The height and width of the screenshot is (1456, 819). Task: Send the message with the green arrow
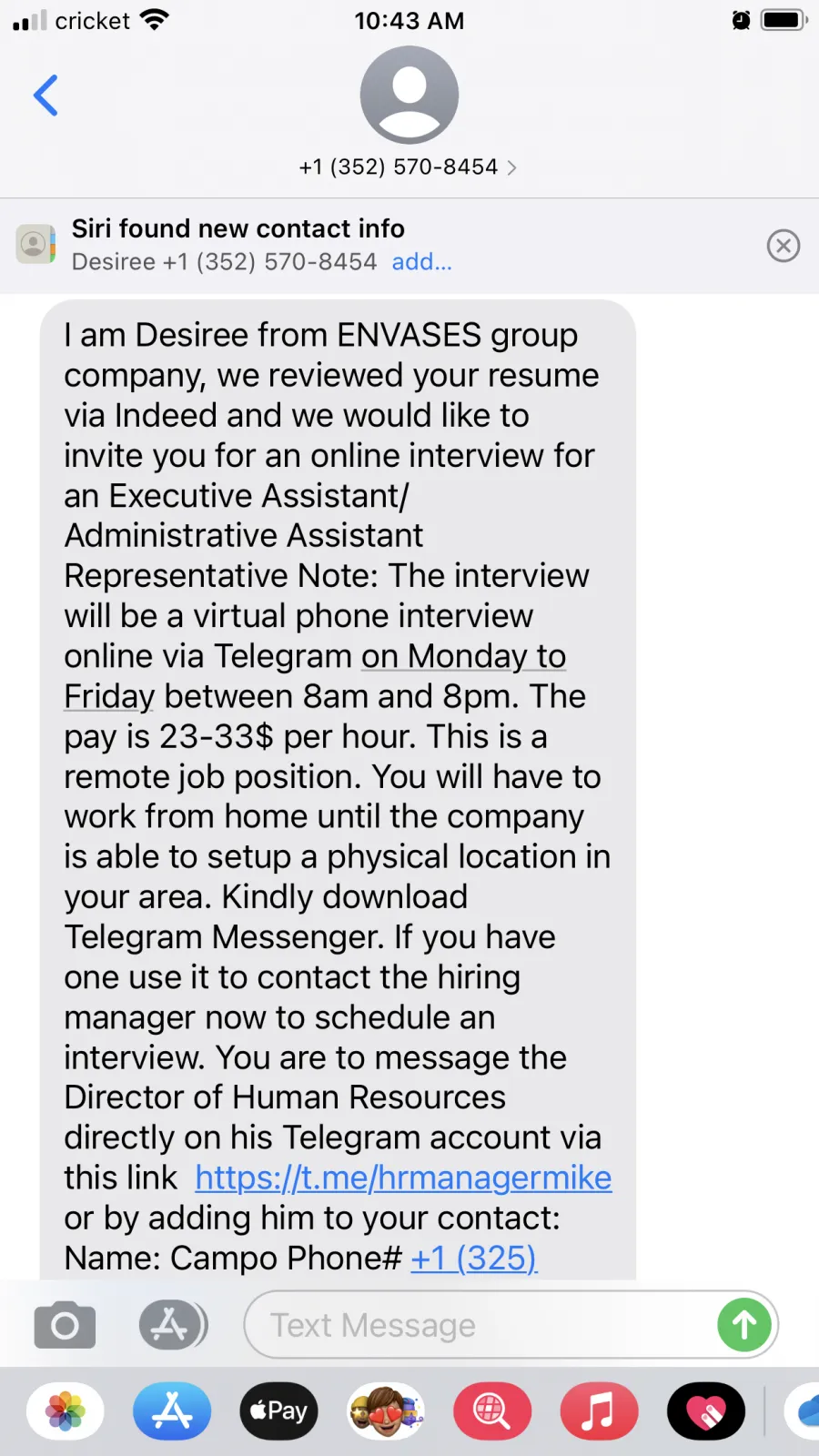point(744,1325)
